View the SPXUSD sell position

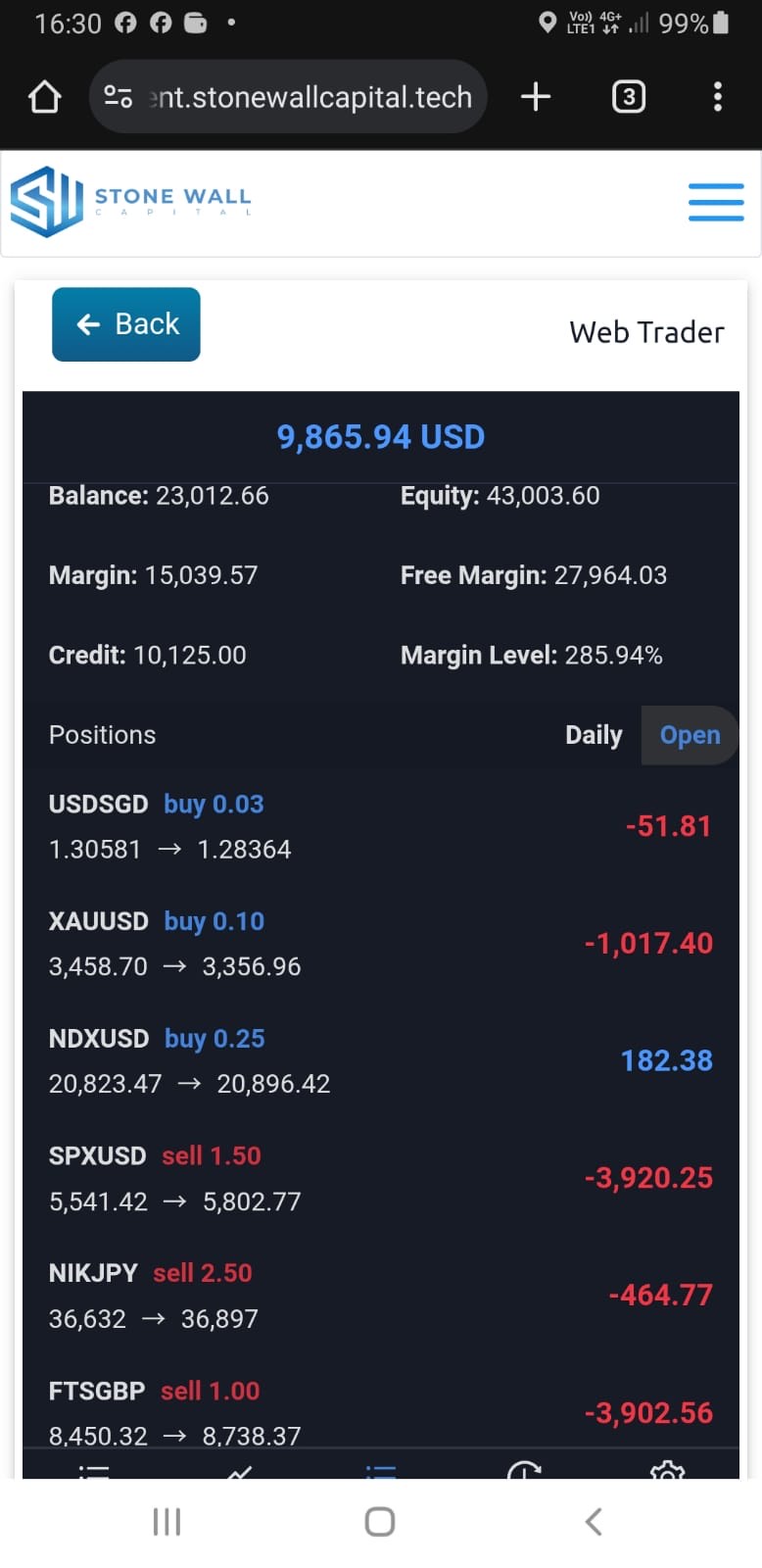(x=380, y=1178)
